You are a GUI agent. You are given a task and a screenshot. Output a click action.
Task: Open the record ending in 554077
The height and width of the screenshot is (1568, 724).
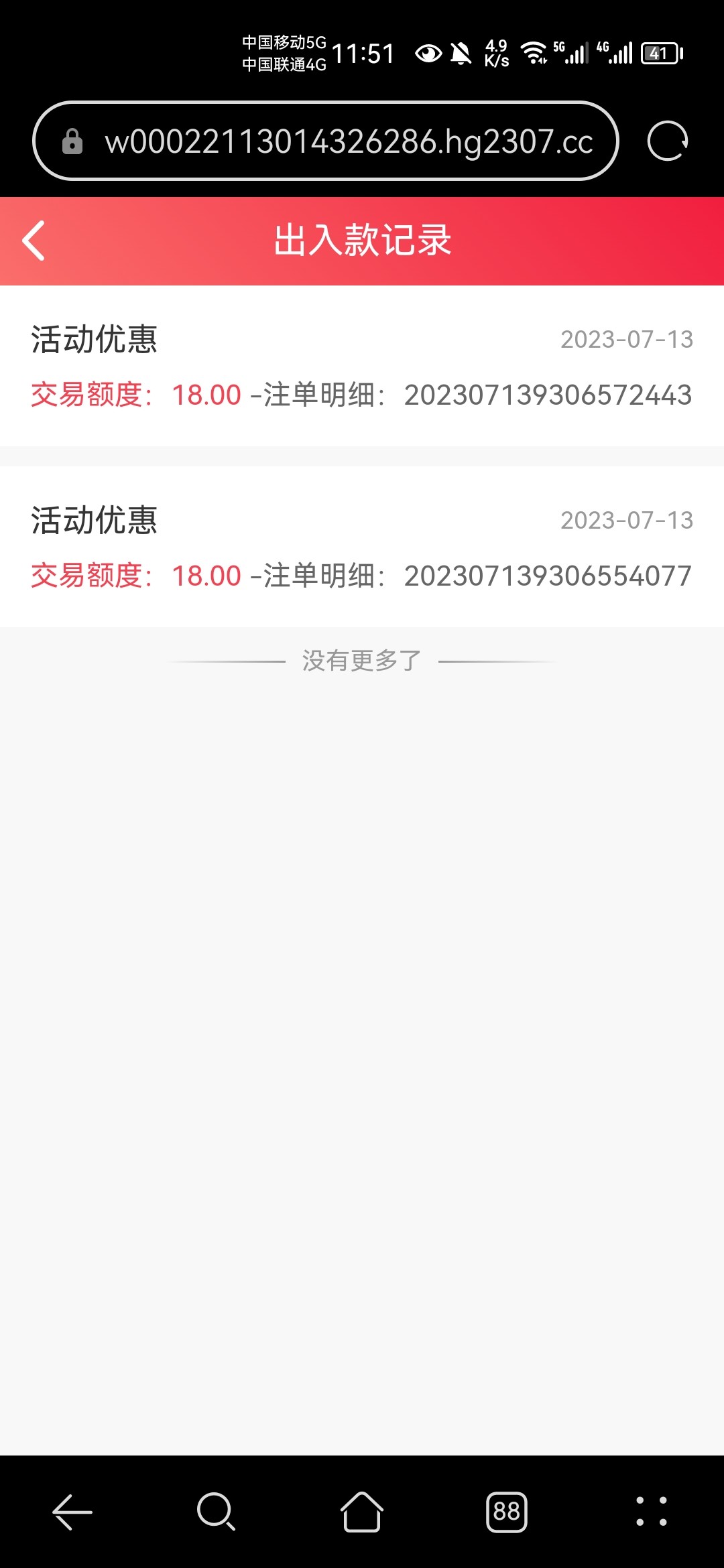coord(362,547)
